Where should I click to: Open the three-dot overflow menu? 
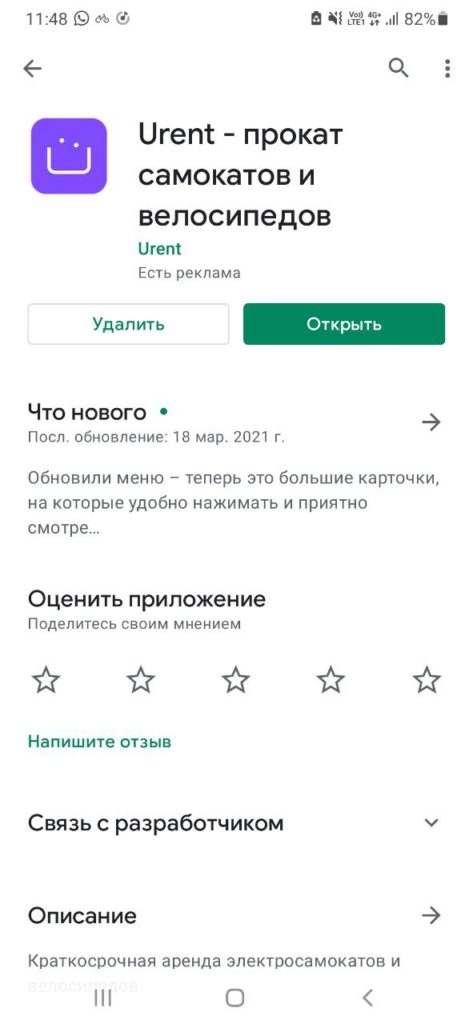click(x=448, y=68)
